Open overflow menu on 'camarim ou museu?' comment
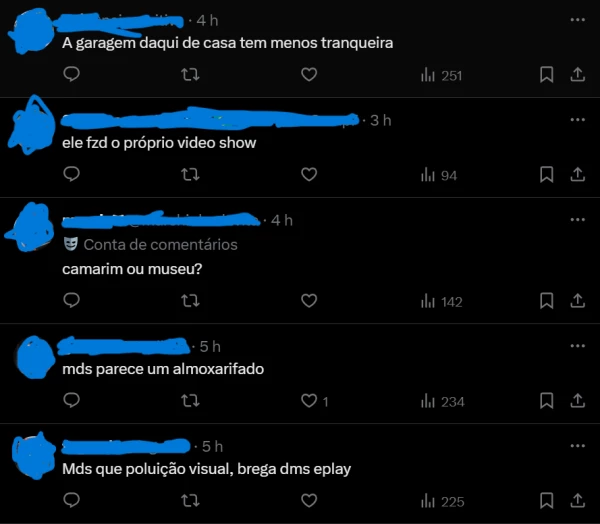The height and width of the screenshot is (524, 600). 577,219
